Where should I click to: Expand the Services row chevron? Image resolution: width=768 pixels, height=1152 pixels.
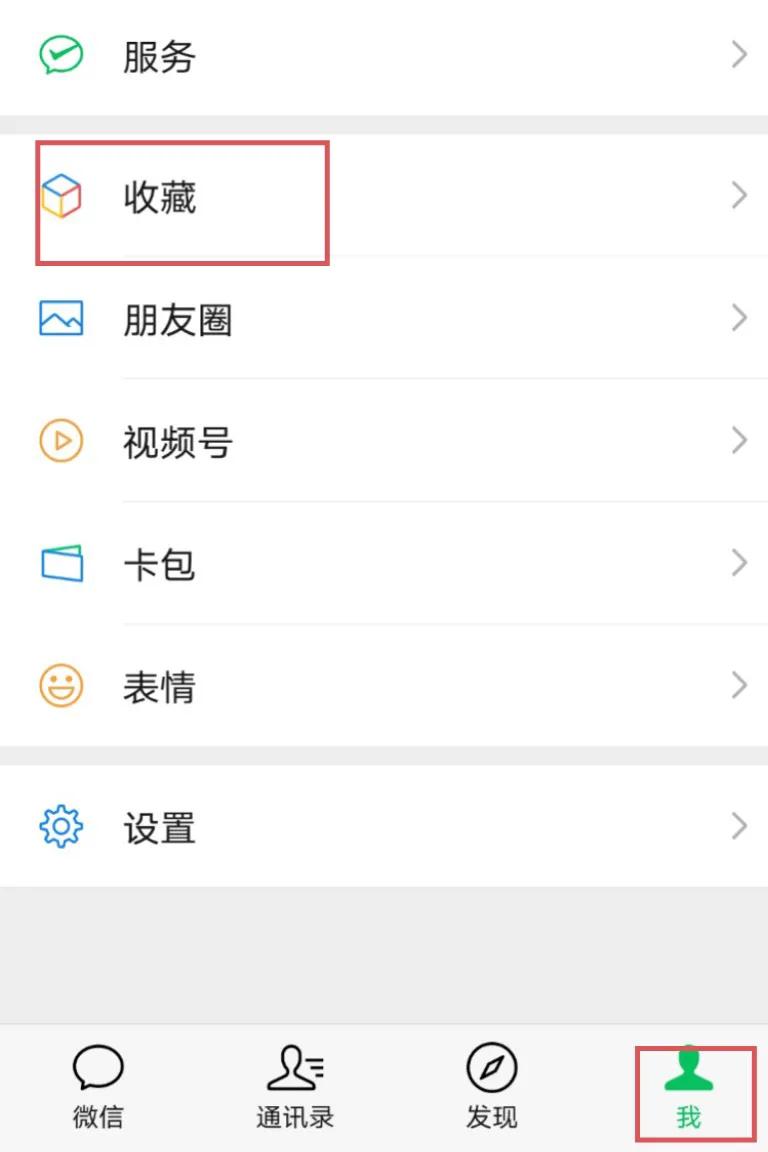click(x=738, y=55)
